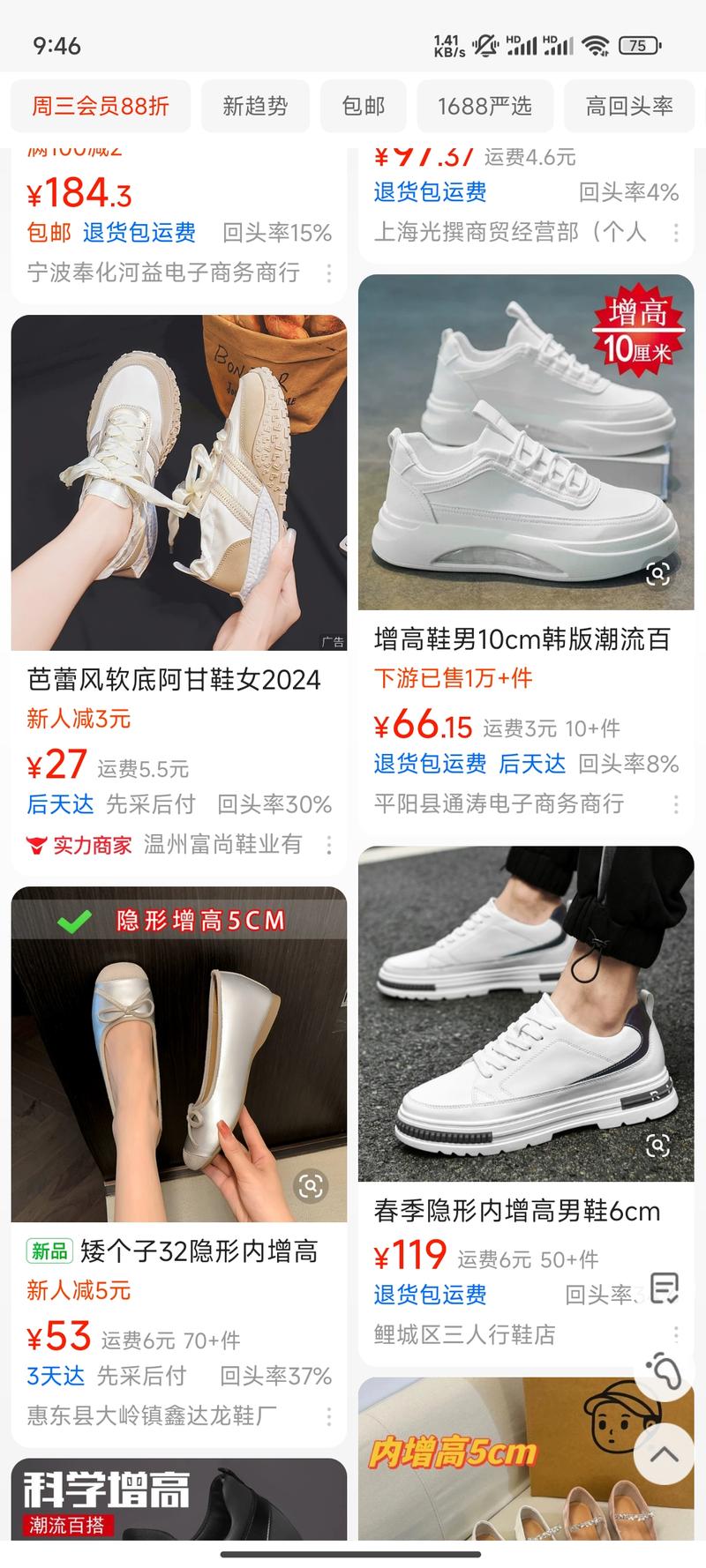The image size is (706, 1568).
Task: Filter by 包邮
Action: 363,107
